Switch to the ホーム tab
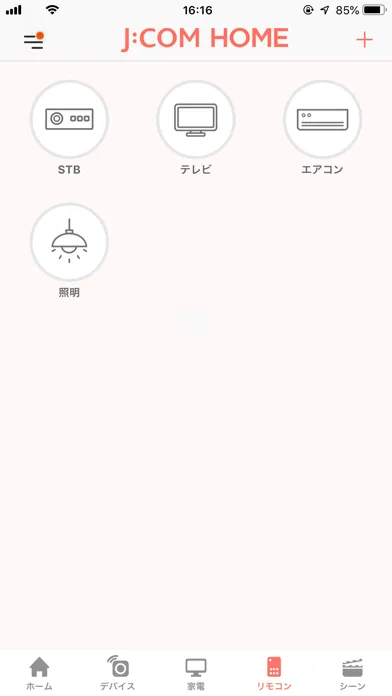This screenshot has width=392, height=696. (x=39, y=673)
